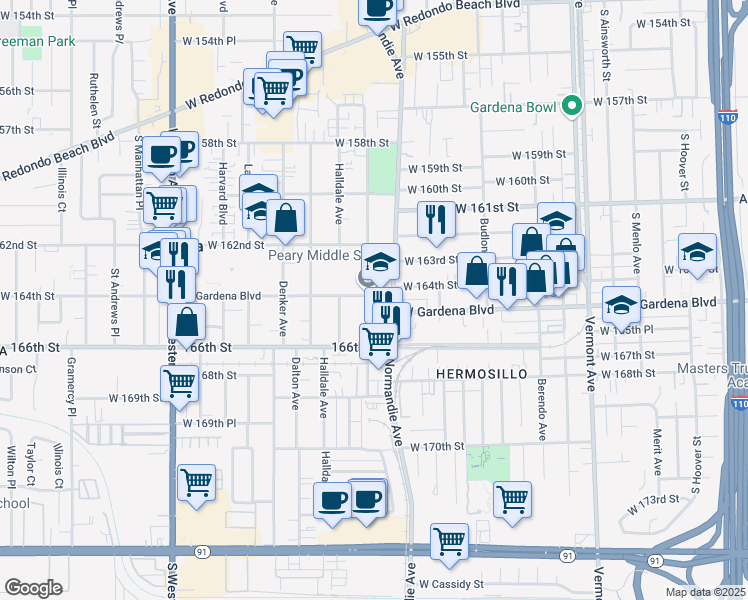Image resolution: width=748 pixels, height=600 pixels.
Task: Tap the shopping bag marker west of Halldale Ave
Action: tap(285, 222)
